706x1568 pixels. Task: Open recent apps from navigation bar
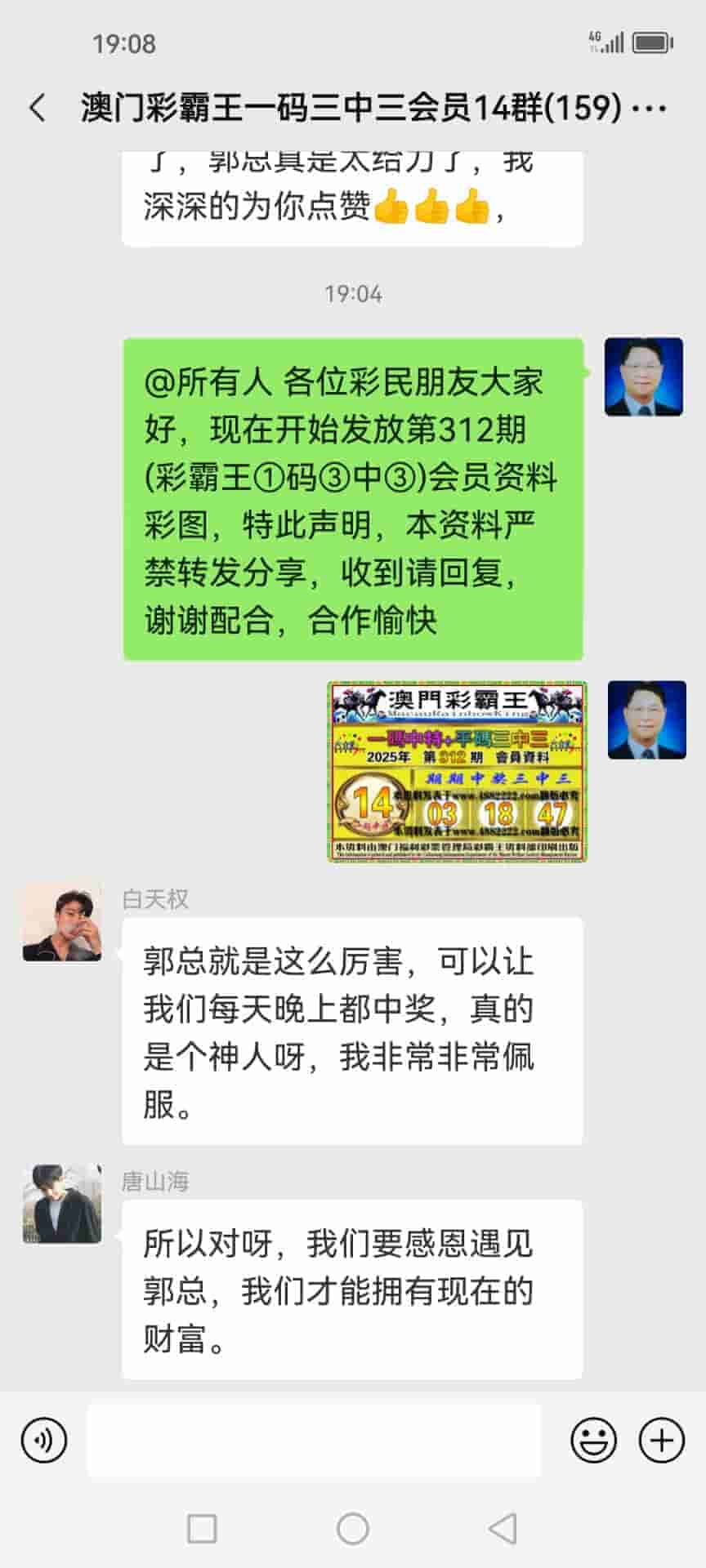pyautogui.click(x=202, y=1528)
